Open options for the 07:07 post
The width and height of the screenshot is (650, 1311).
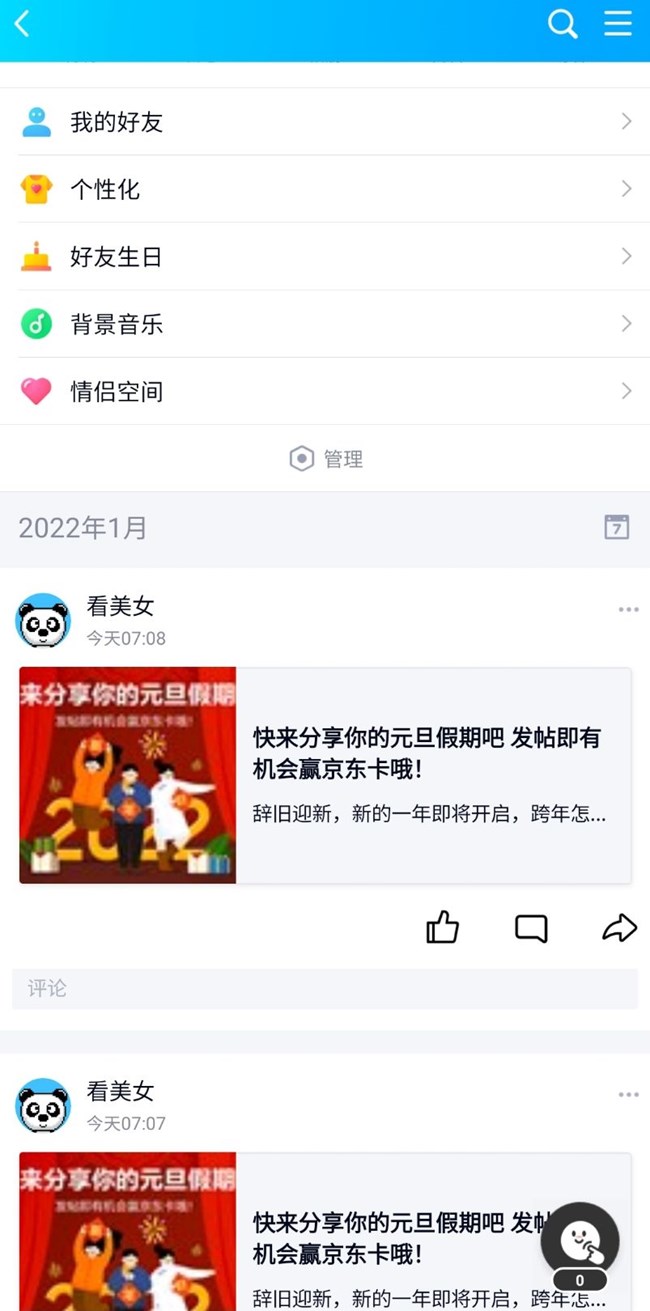tap(628, 1095)
